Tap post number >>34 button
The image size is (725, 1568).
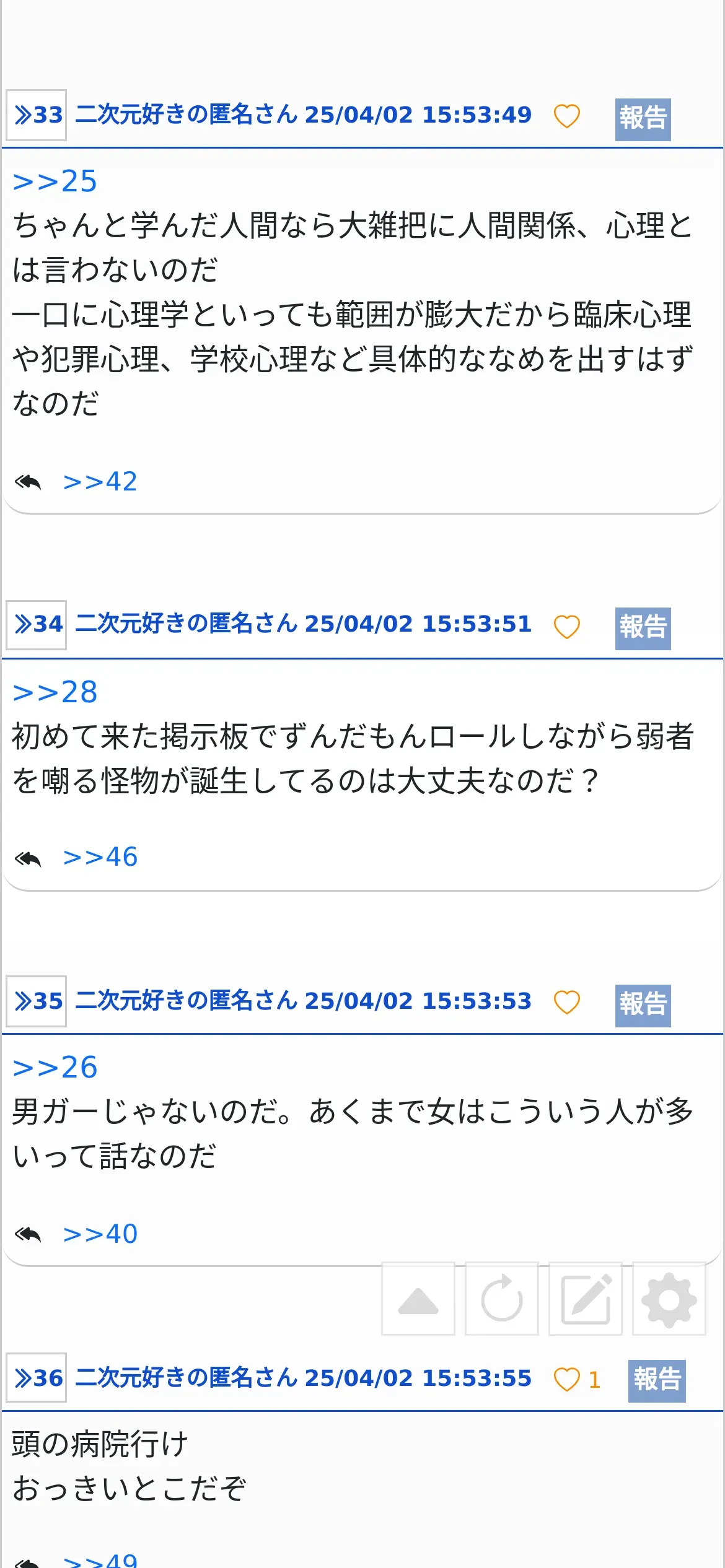point(37,624)
